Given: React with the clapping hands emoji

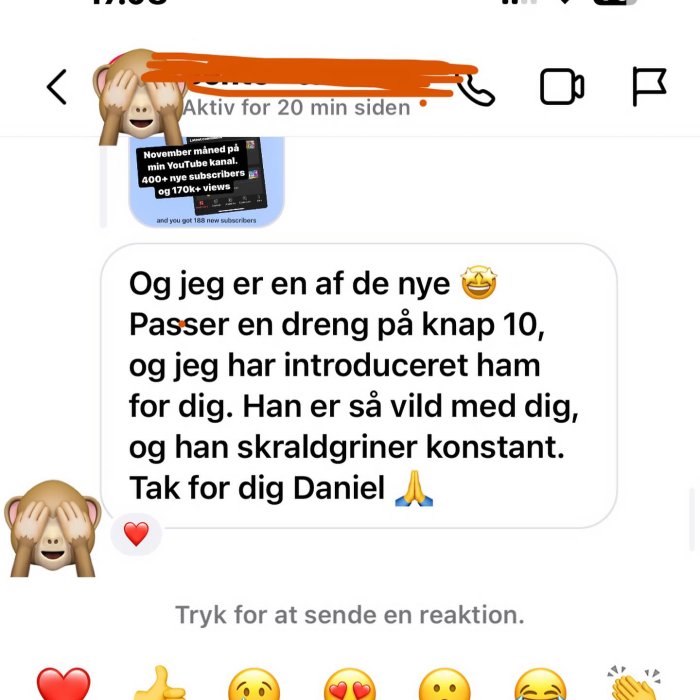Looking at the screenshot, I should [x=634, y=686].
